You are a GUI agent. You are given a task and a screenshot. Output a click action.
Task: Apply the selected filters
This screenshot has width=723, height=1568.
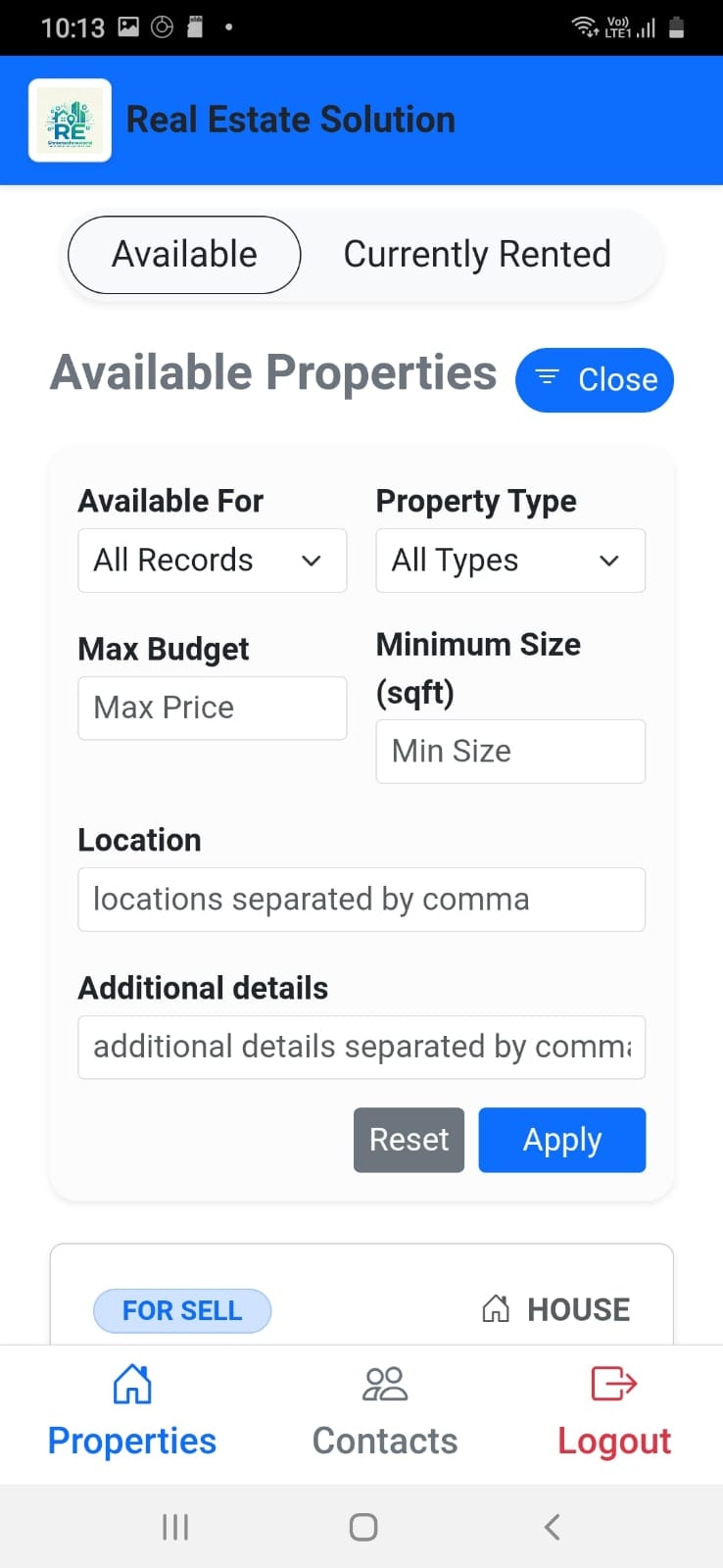coord(562,1140)
